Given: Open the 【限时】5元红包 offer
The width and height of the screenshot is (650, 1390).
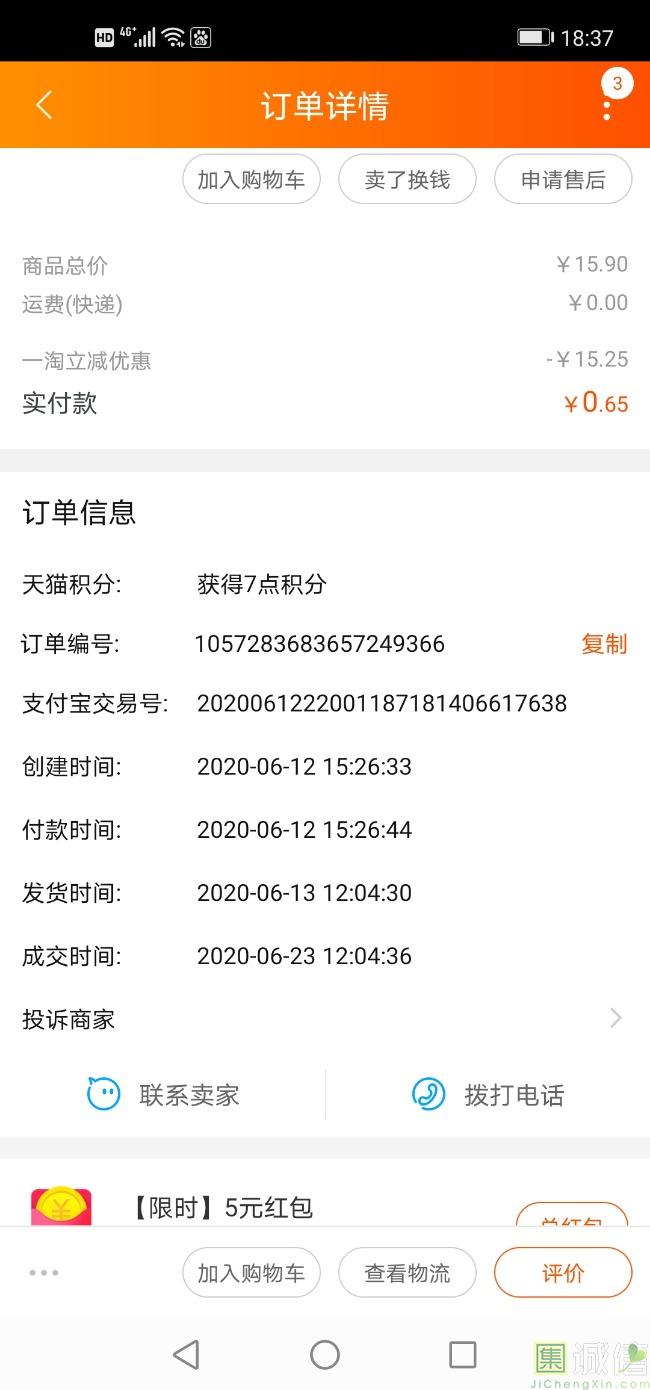Looking at the screenshot, I should click(222, 1207).
